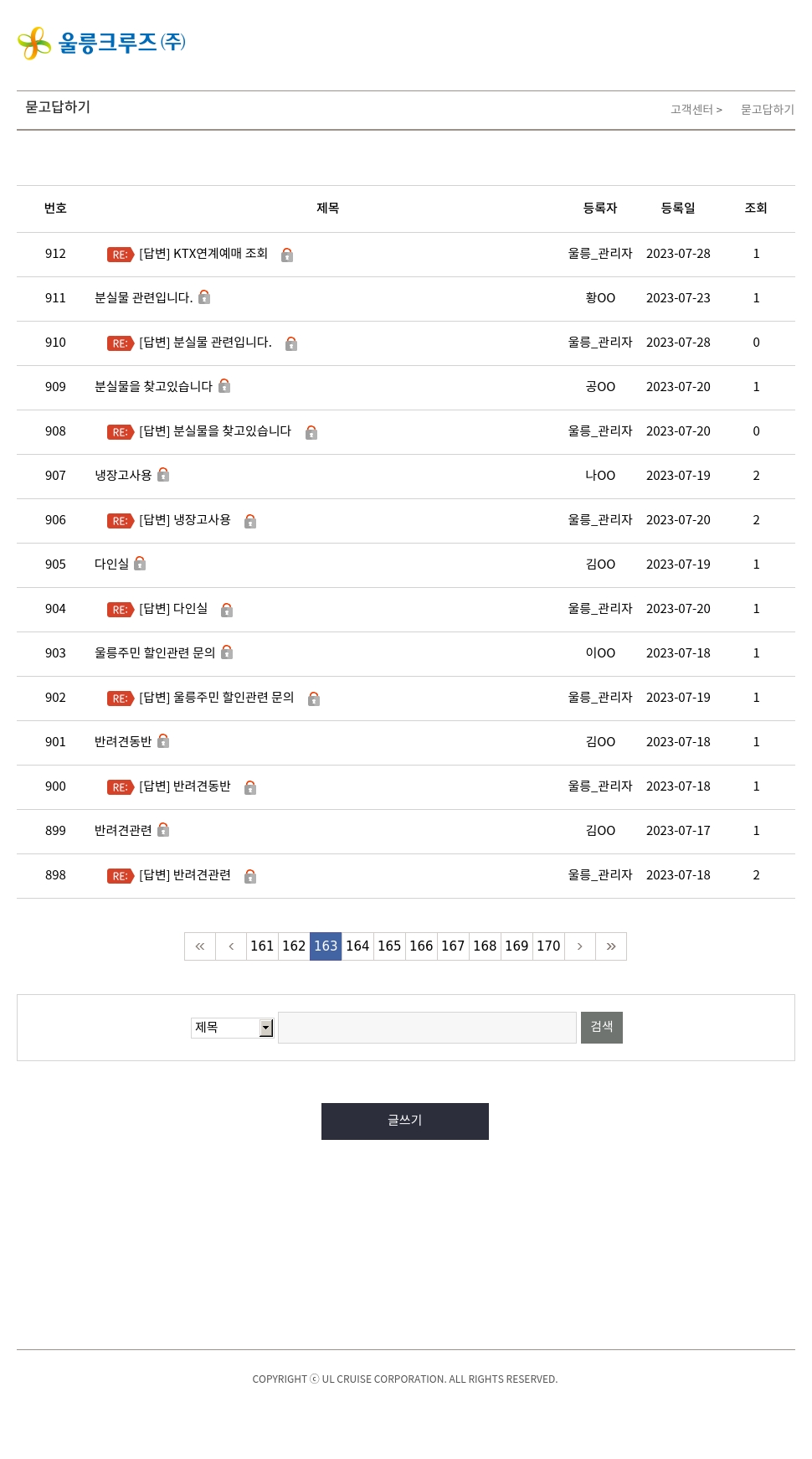Screen dimensions: 812x1459
Task: Open post 907 냉장고사용
Action: point(123,476)
